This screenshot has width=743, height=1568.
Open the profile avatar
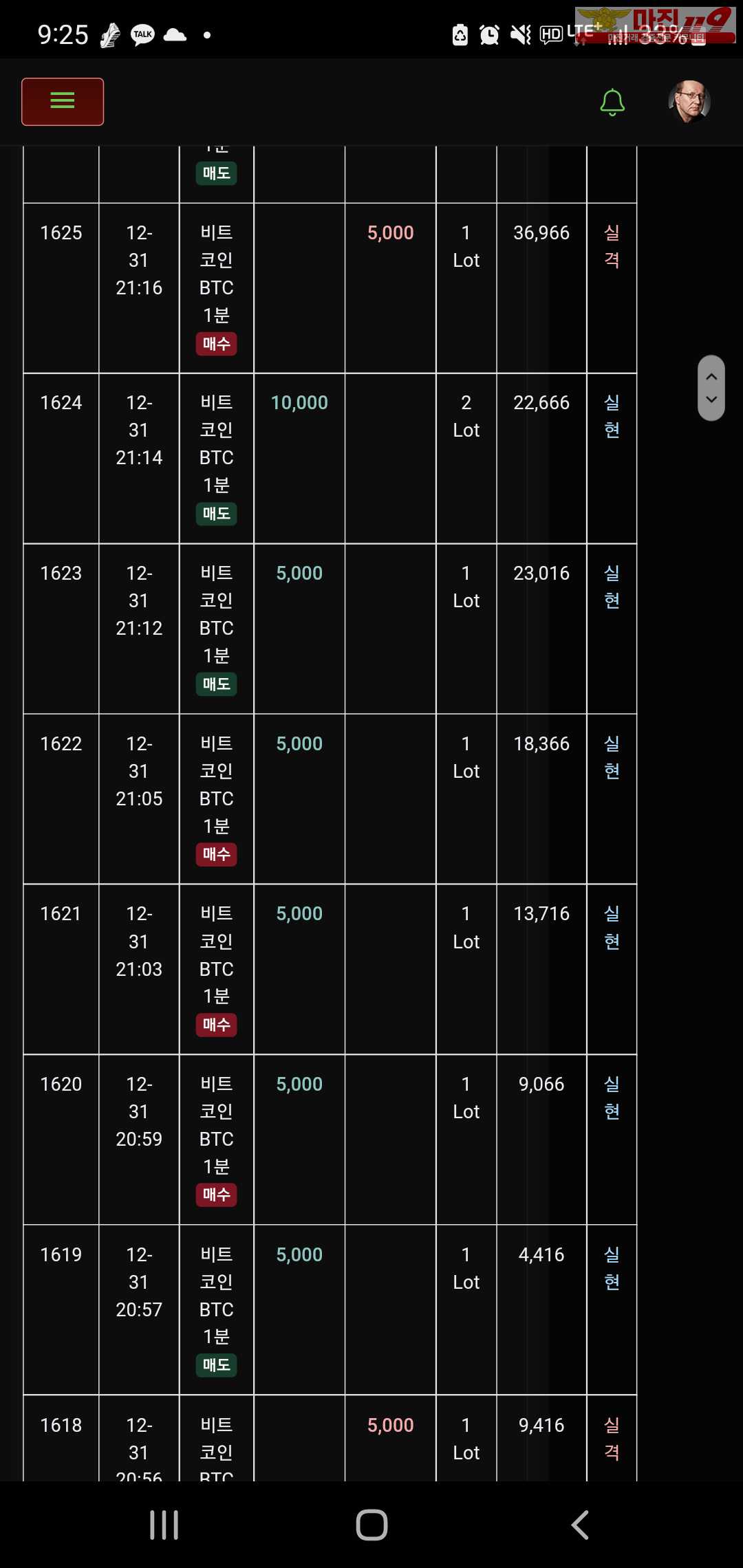(x=689, y=102)
